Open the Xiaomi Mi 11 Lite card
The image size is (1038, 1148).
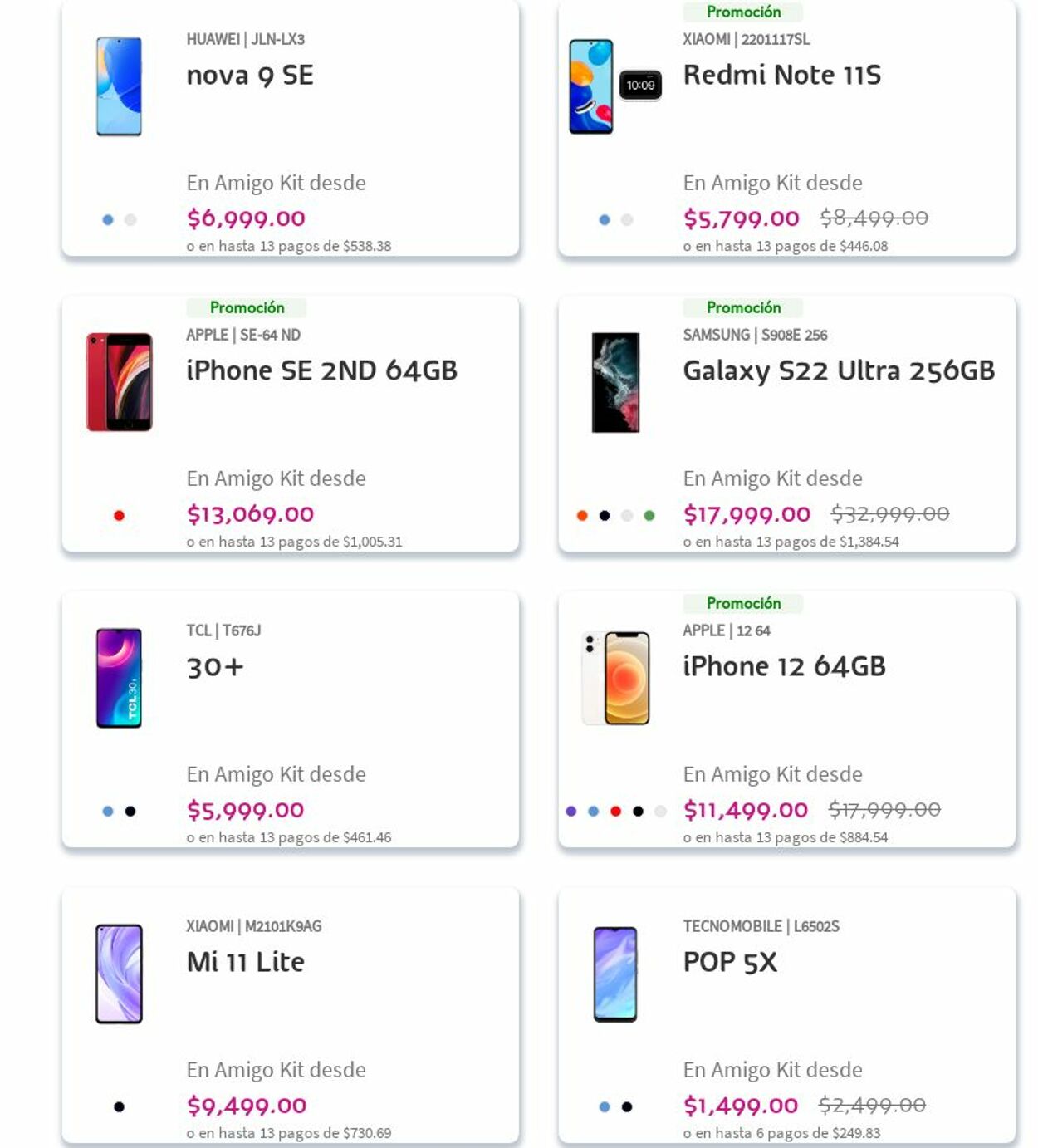pyautogui.click(x=245, y=962)
